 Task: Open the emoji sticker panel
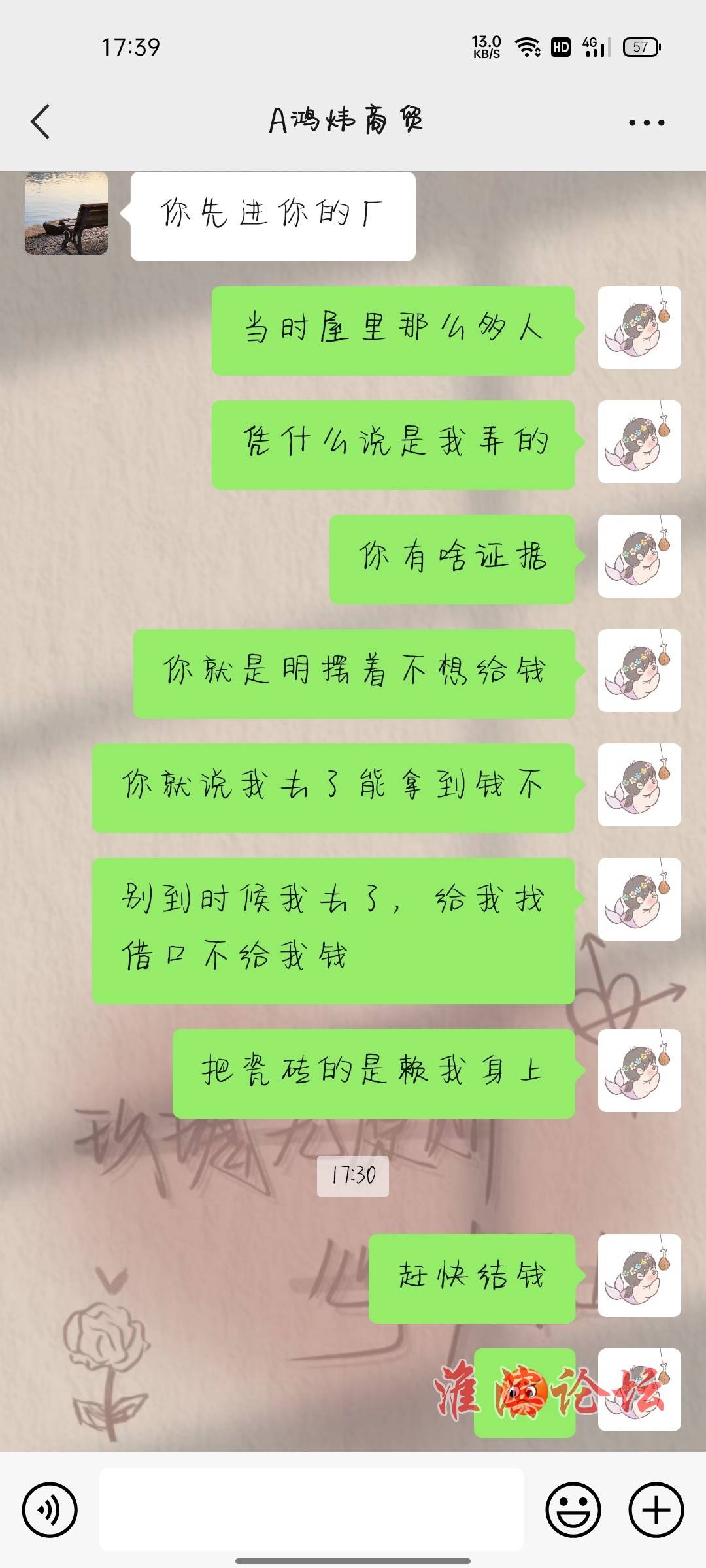[573, 1510]
